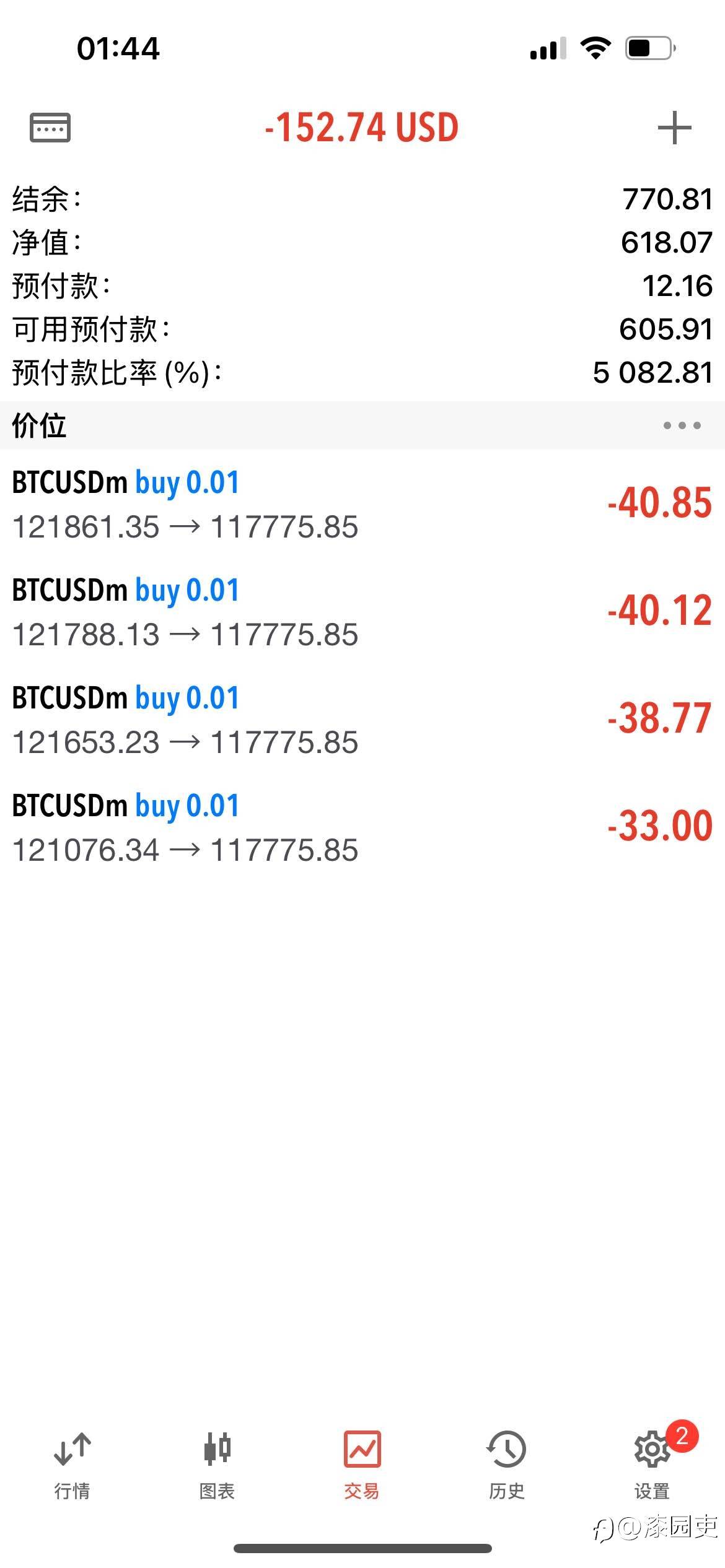
Task: View BTCUSDm position opened at 121076.34
Action: coord(362,827)
